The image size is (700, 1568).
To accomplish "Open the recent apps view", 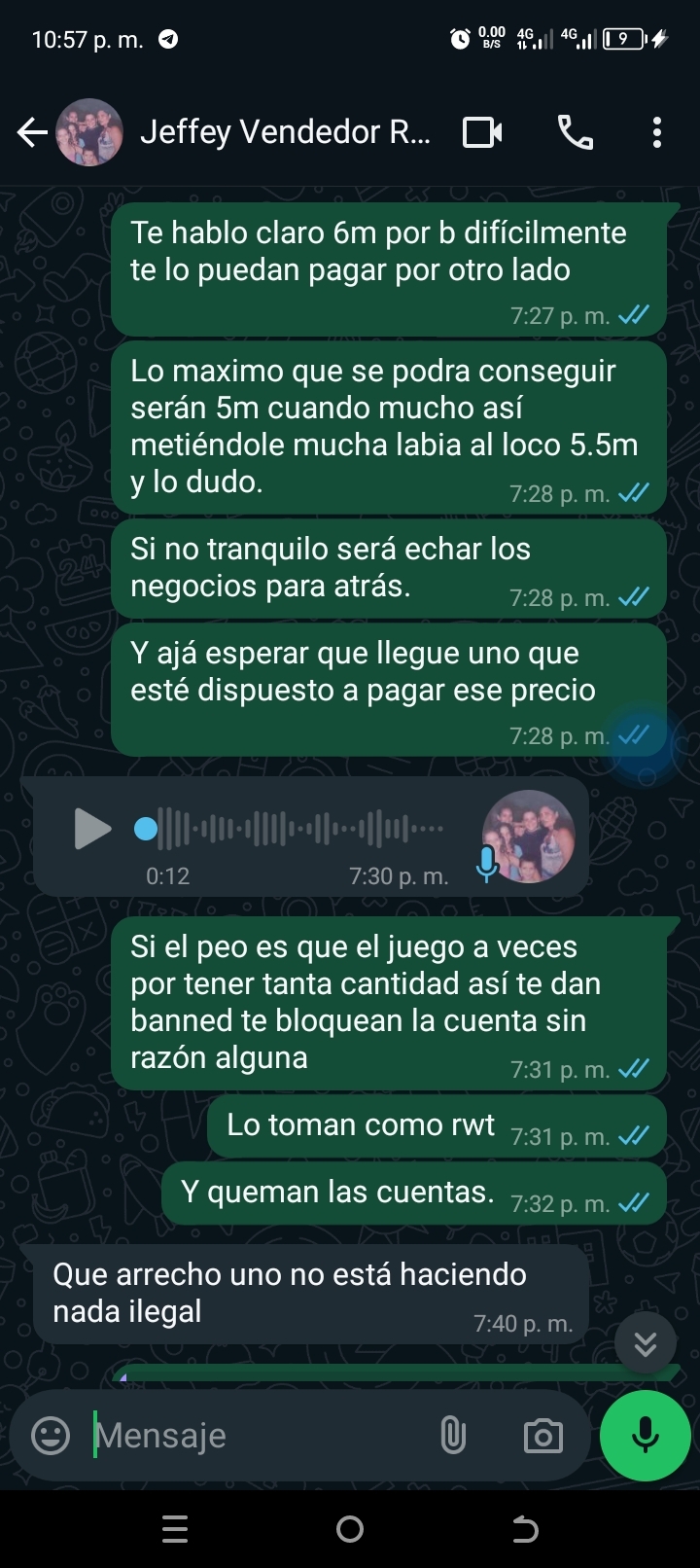I will tap(175, 1529).
